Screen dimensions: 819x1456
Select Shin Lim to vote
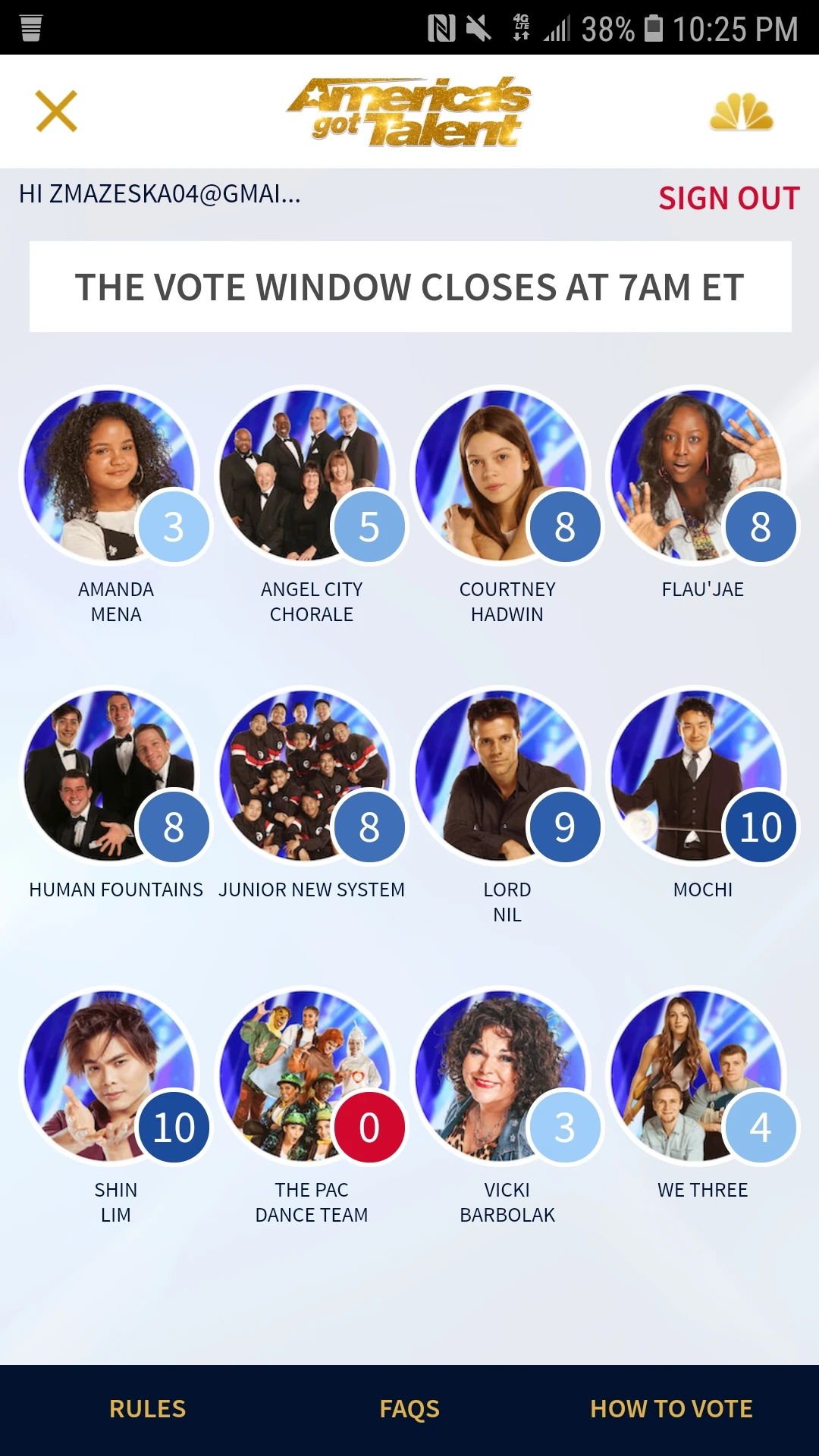click(x=110, y=1076)
